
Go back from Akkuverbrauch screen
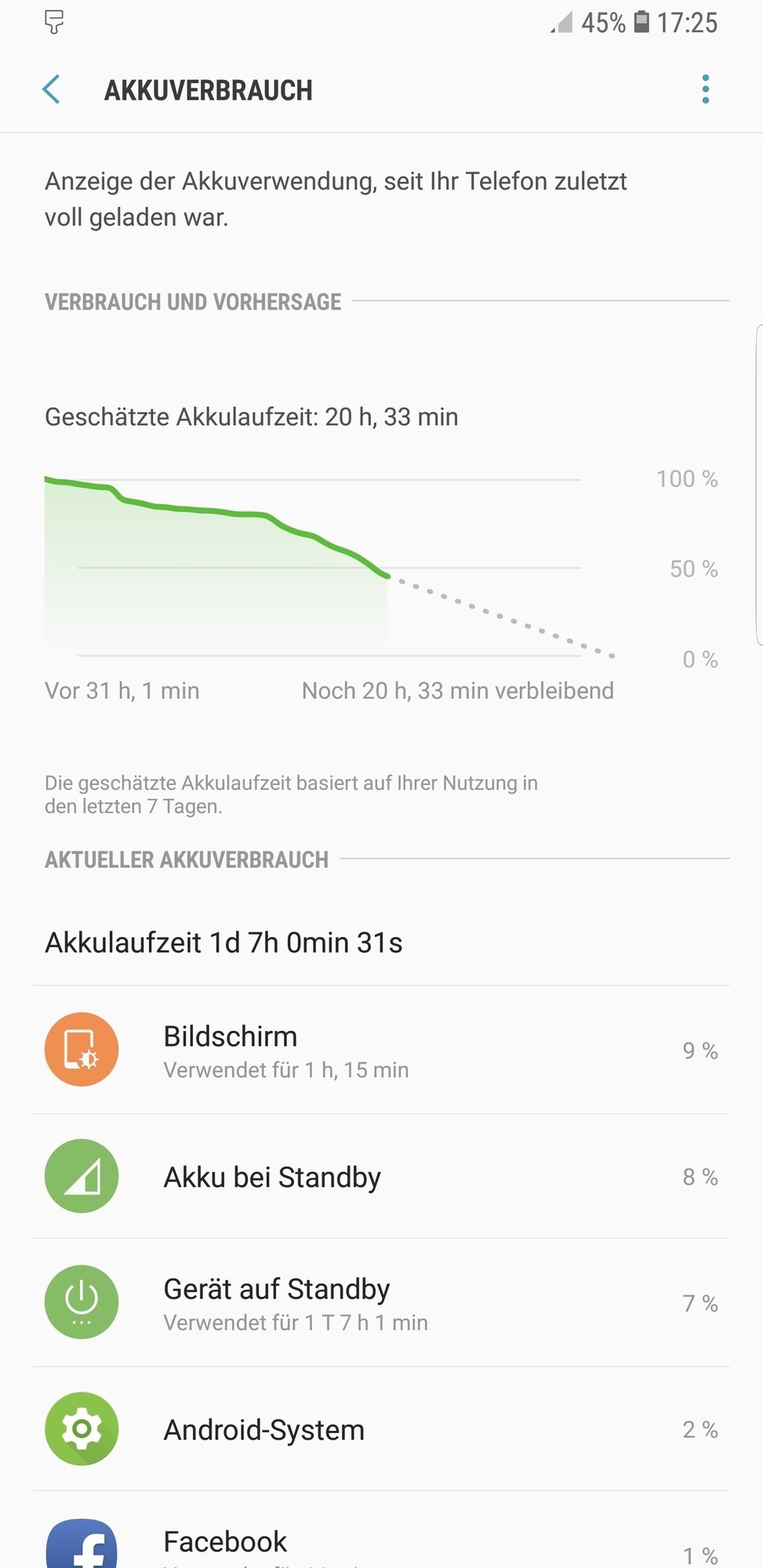click(x=52, y=89)
